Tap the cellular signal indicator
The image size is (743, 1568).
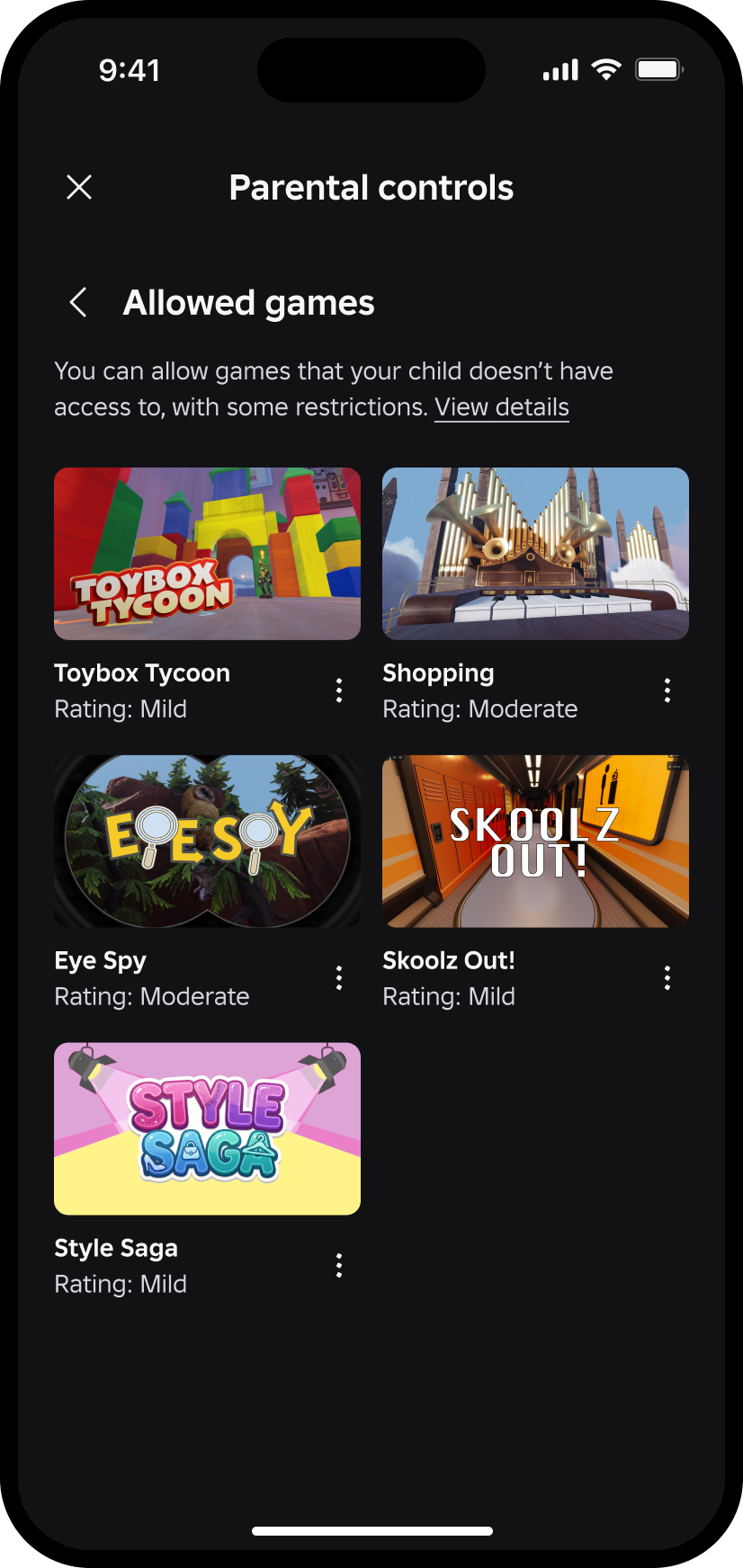tap(559, 69)
